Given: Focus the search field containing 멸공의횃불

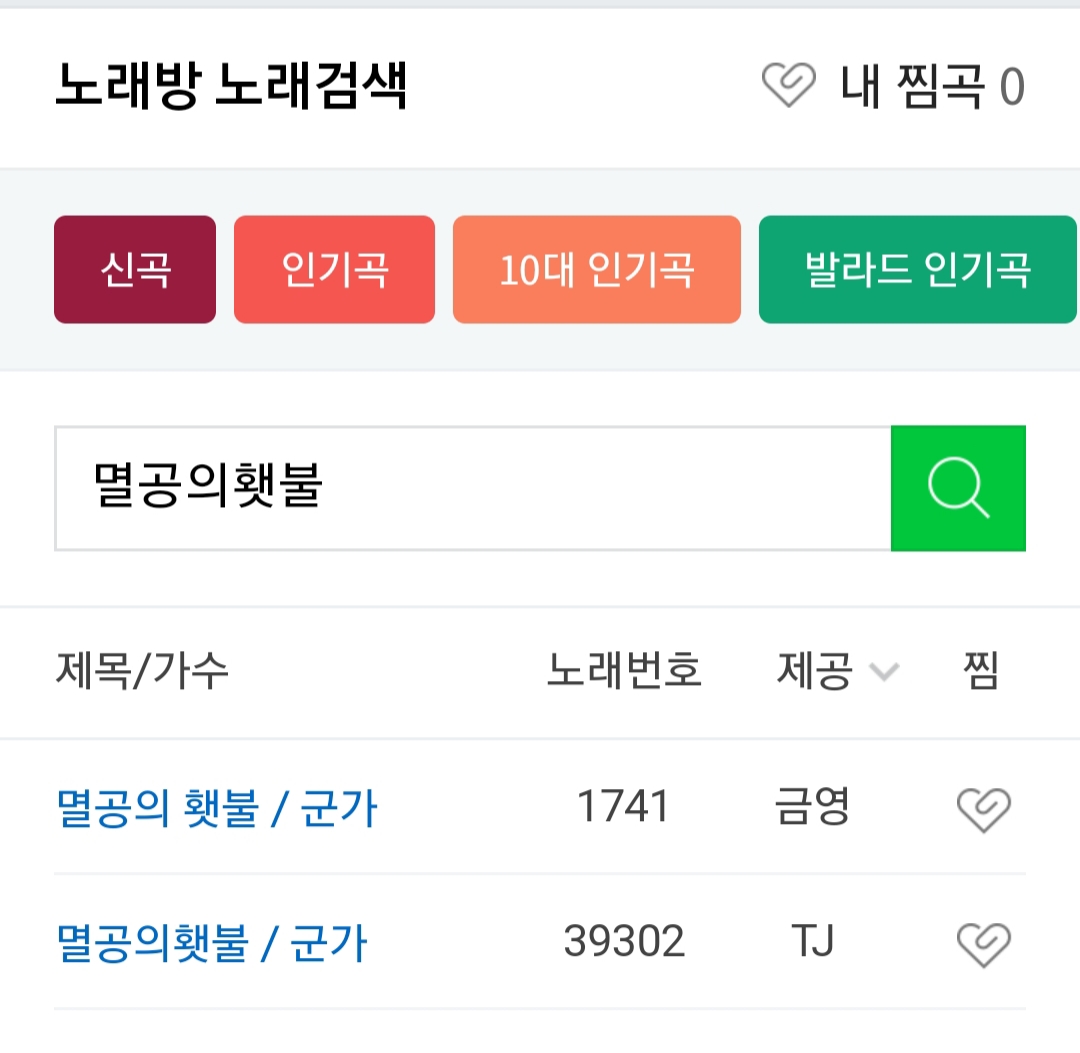Looking at the screenshot, I should (472, 489).
